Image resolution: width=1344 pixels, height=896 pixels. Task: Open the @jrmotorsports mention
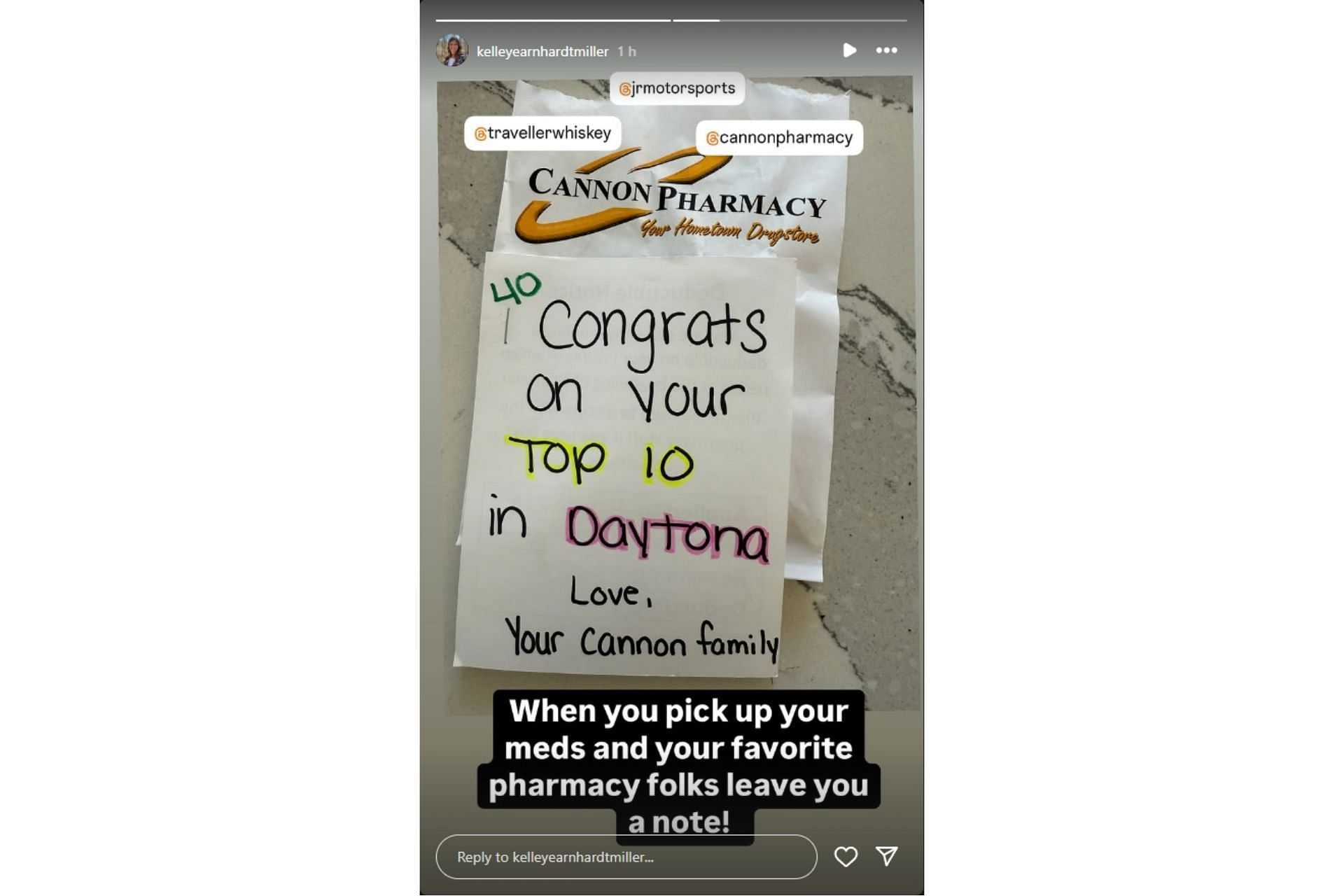click(x=677, y=89)
